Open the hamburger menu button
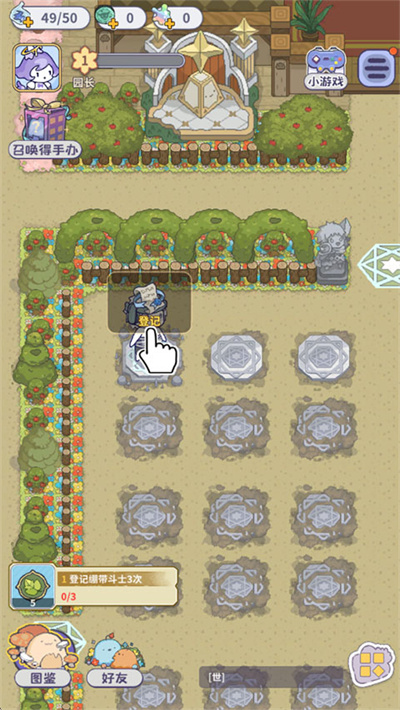This screenshot has width=400, height=710. point(376,68)
